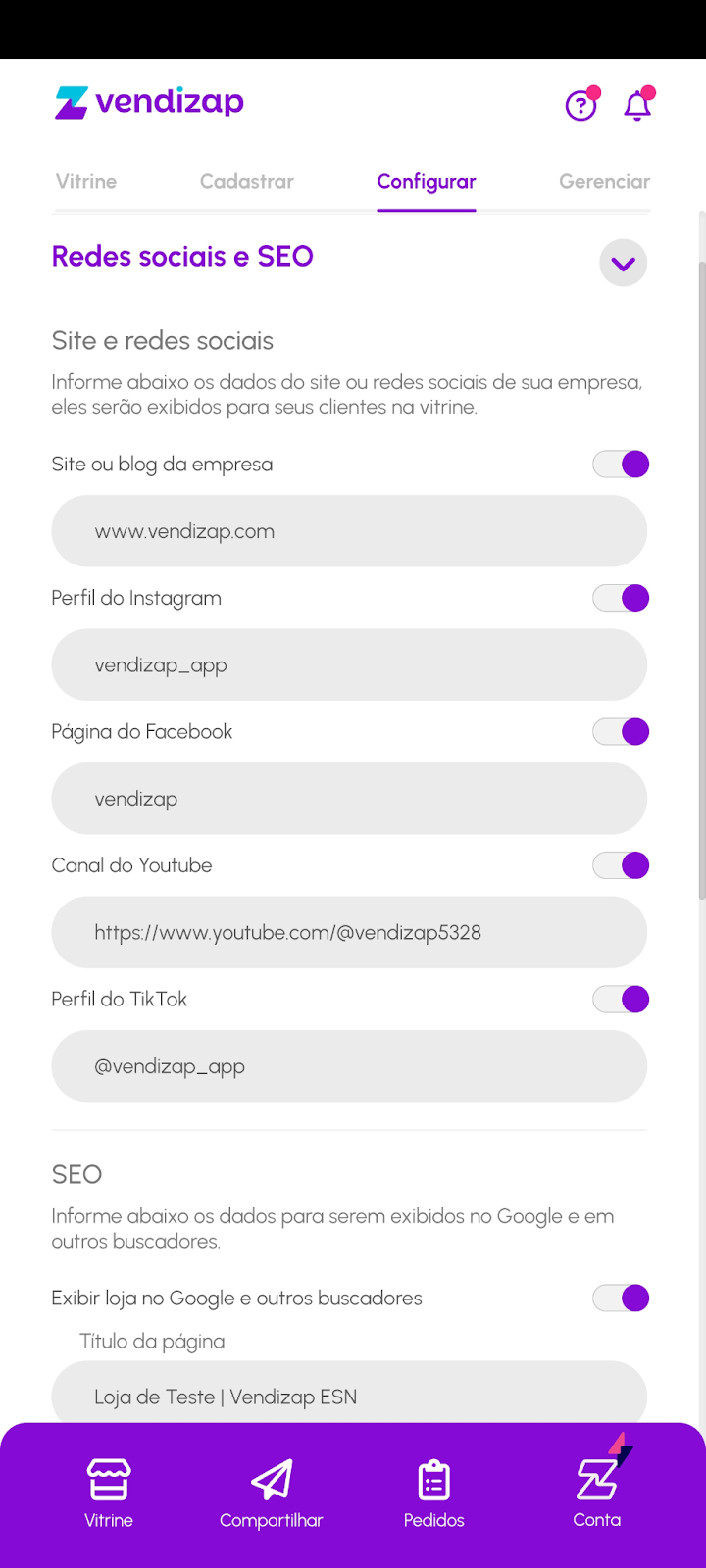Open the help question mark icon
Screen dimensions: 706x1568
pyautogui.click(x=580, y=105)
